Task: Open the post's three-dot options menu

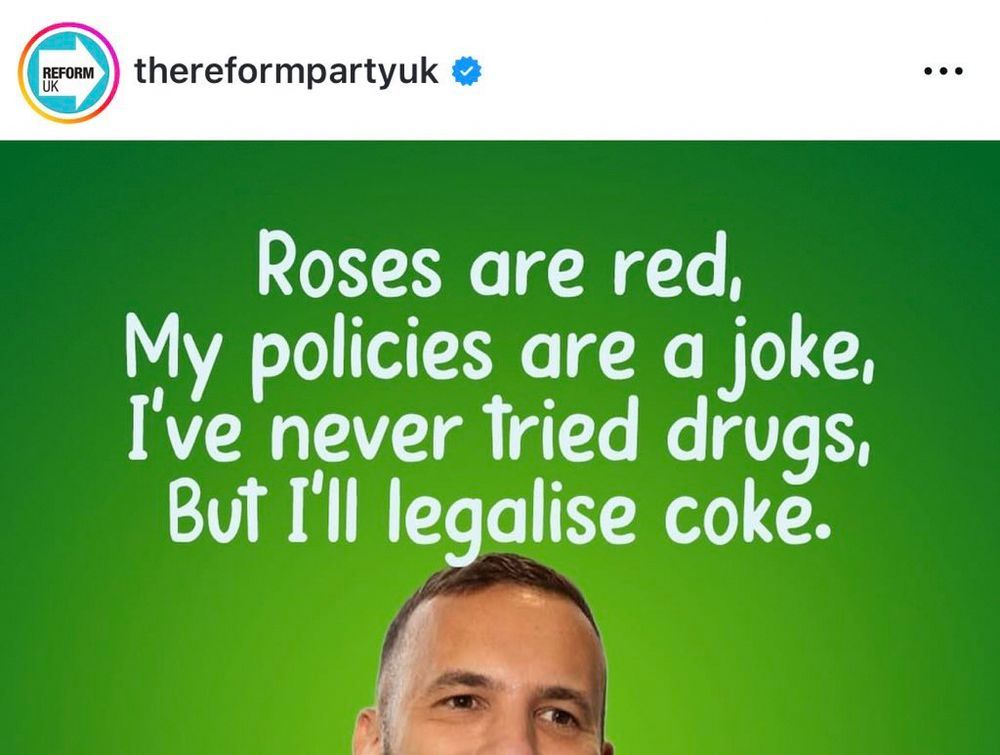Action: (942, 72)
